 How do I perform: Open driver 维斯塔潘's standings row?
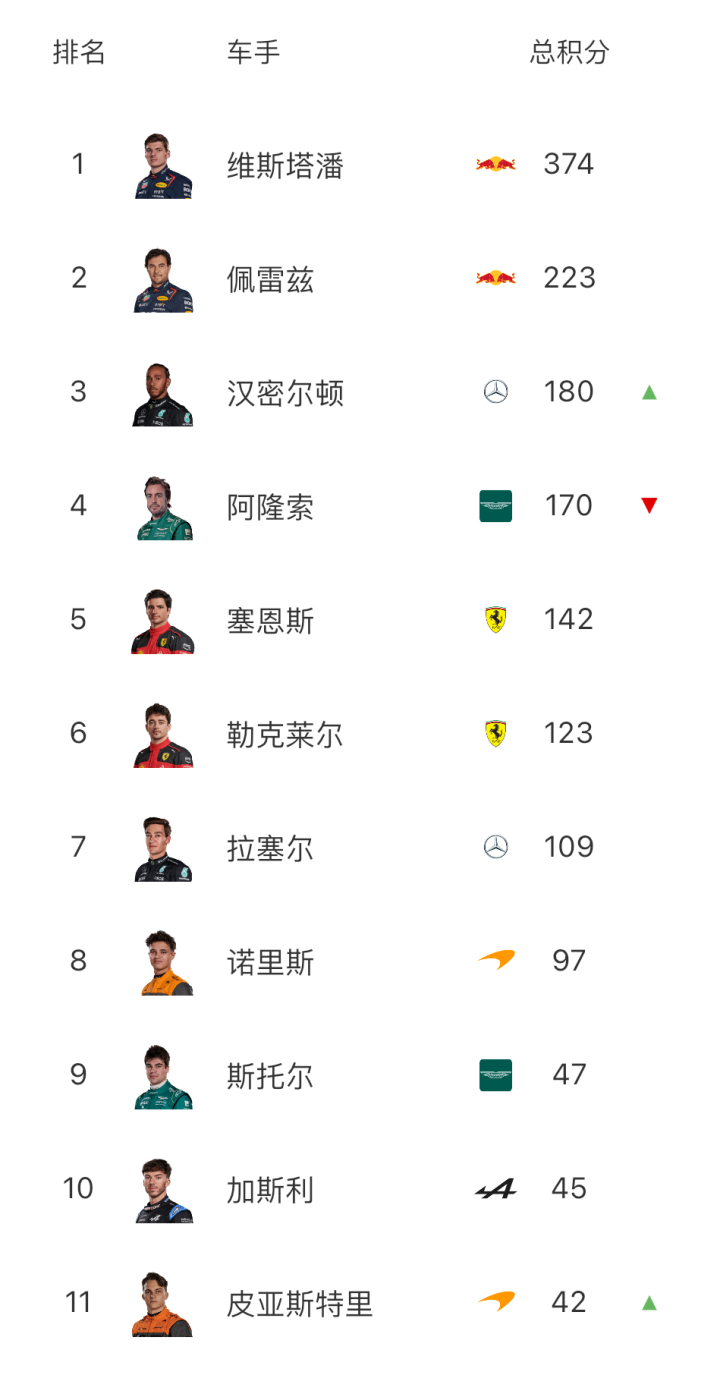[360, 164]
